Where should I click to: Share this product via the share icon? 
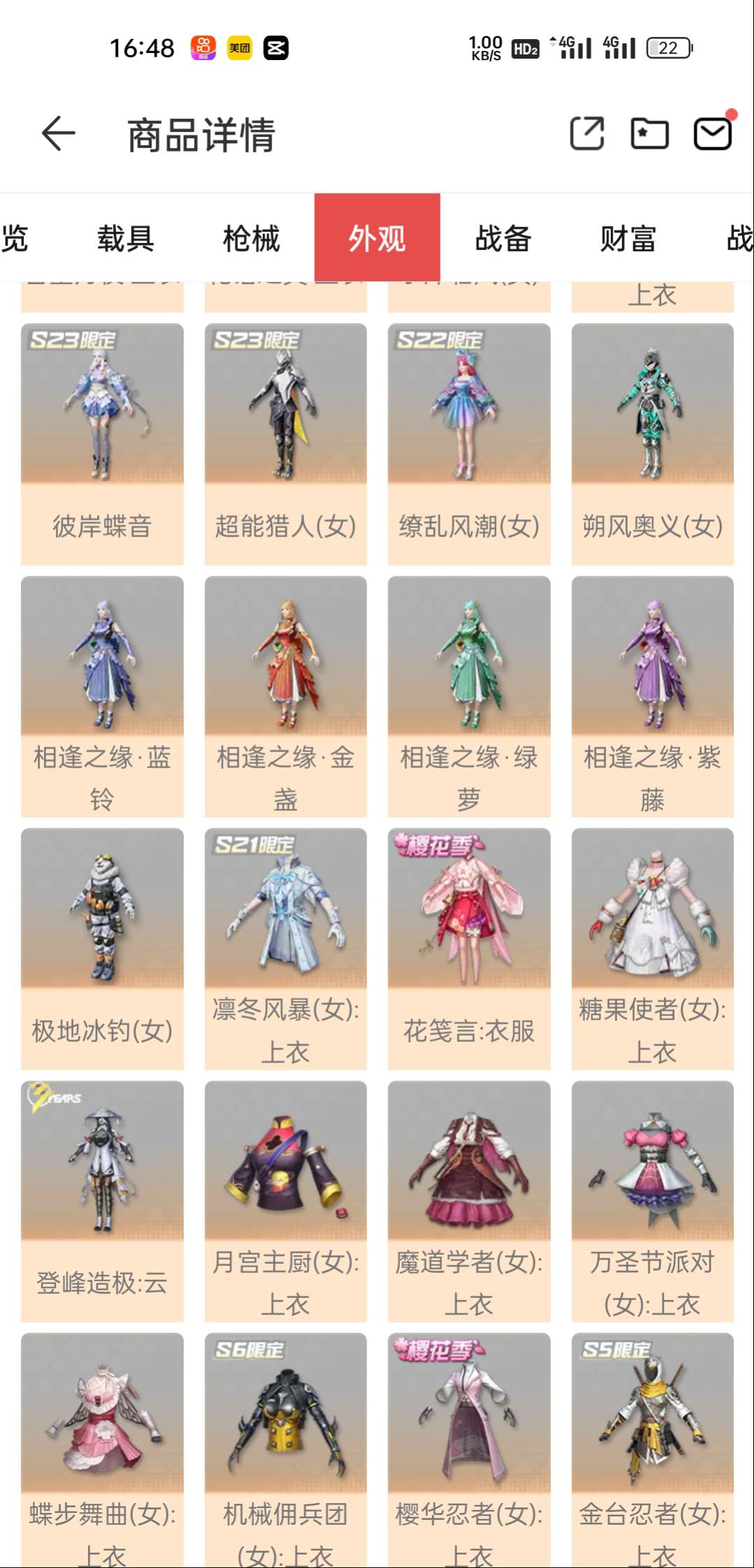pyautogui.click(x=587, y=133)
